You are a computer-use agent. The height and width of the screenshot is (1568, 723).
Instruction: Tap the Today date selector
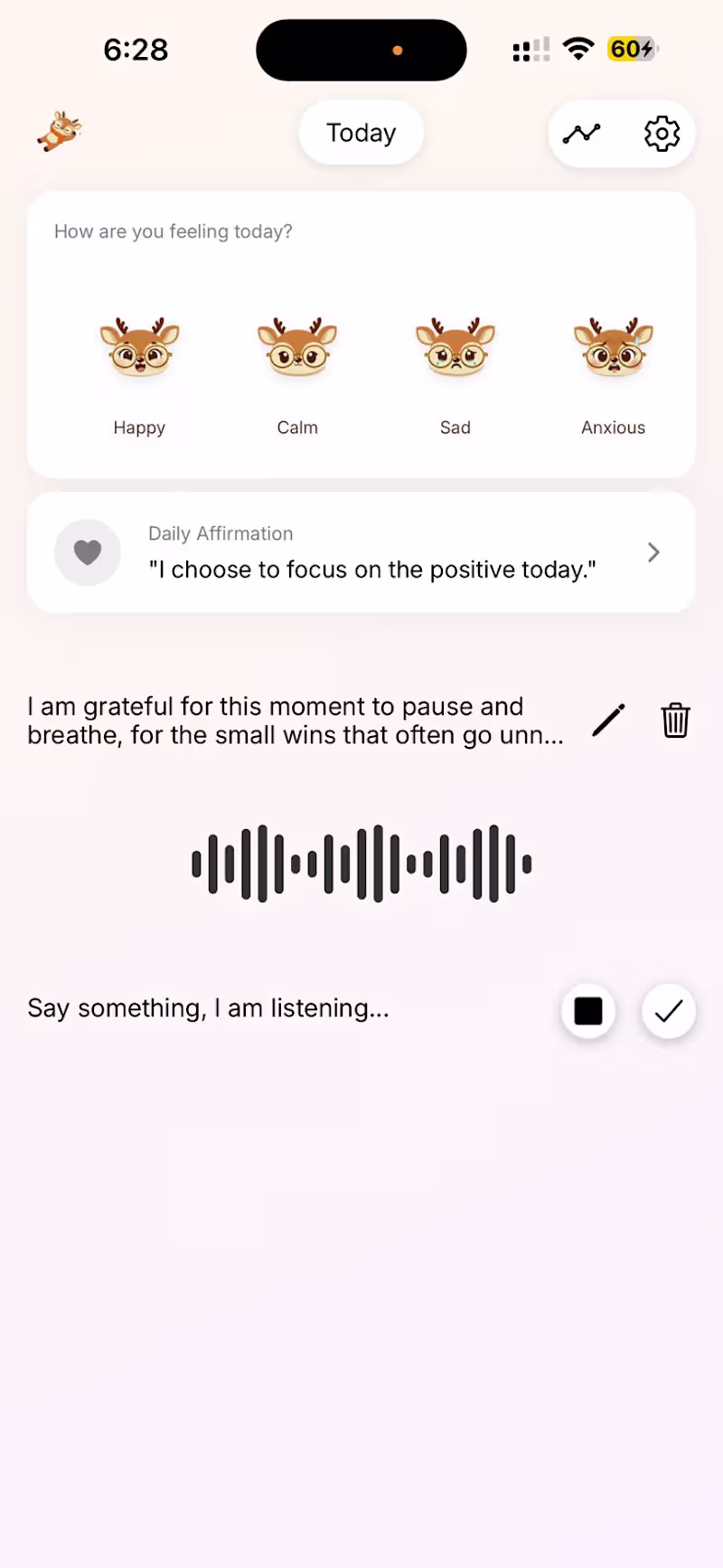tap(361, 133)
